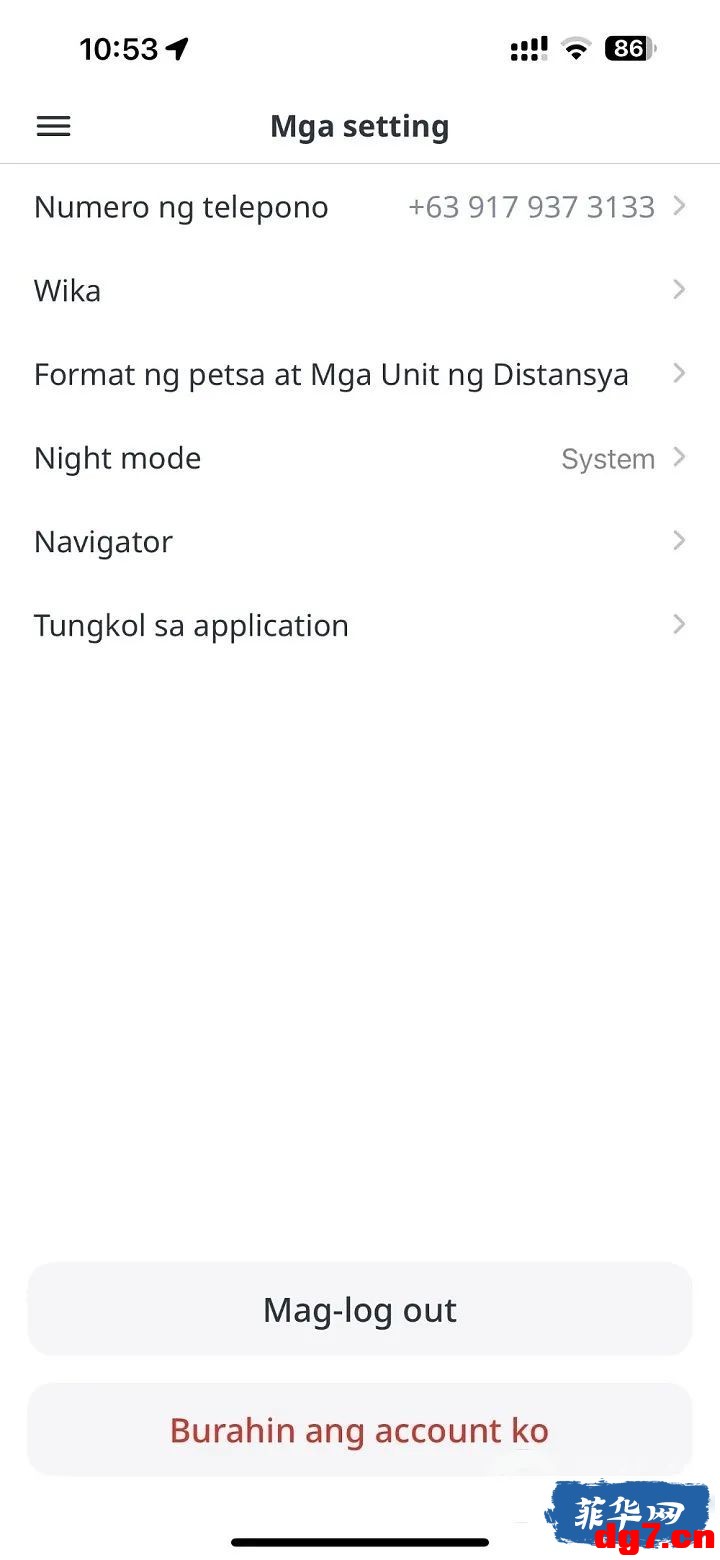Open Numero ng telepono setting

point(360,207)
